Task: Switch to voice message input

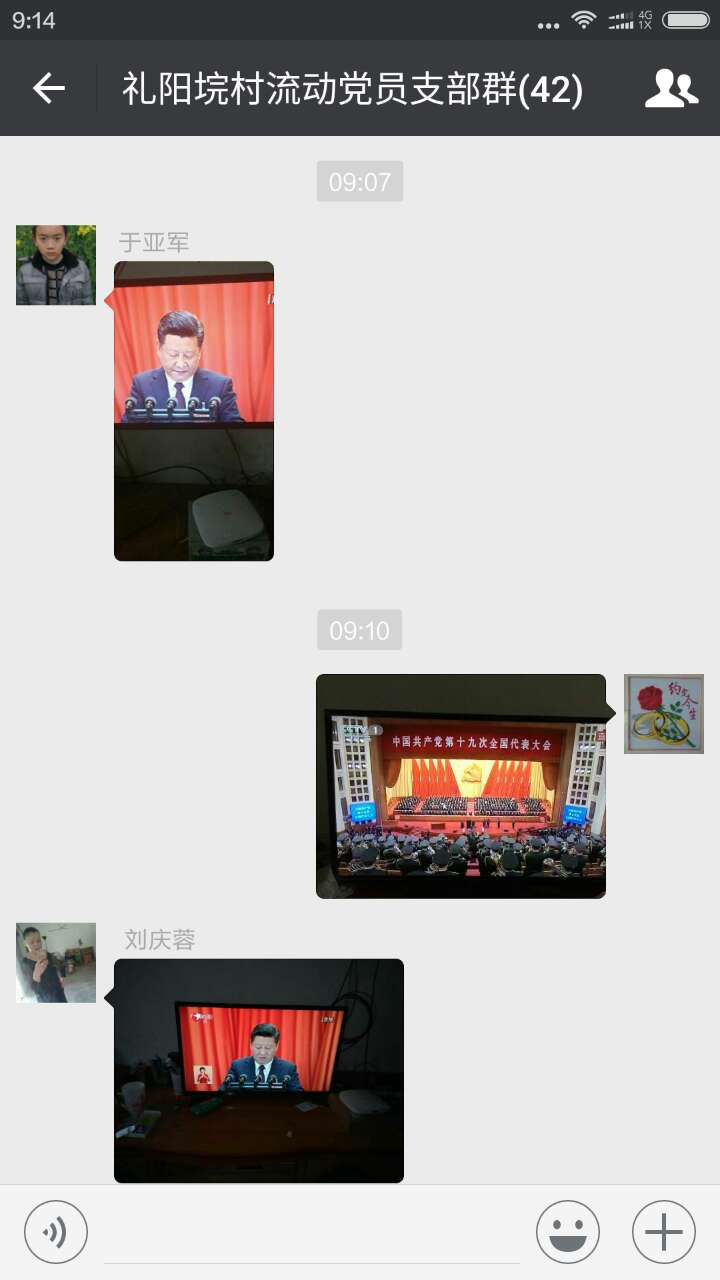Action: point(56,1232)
